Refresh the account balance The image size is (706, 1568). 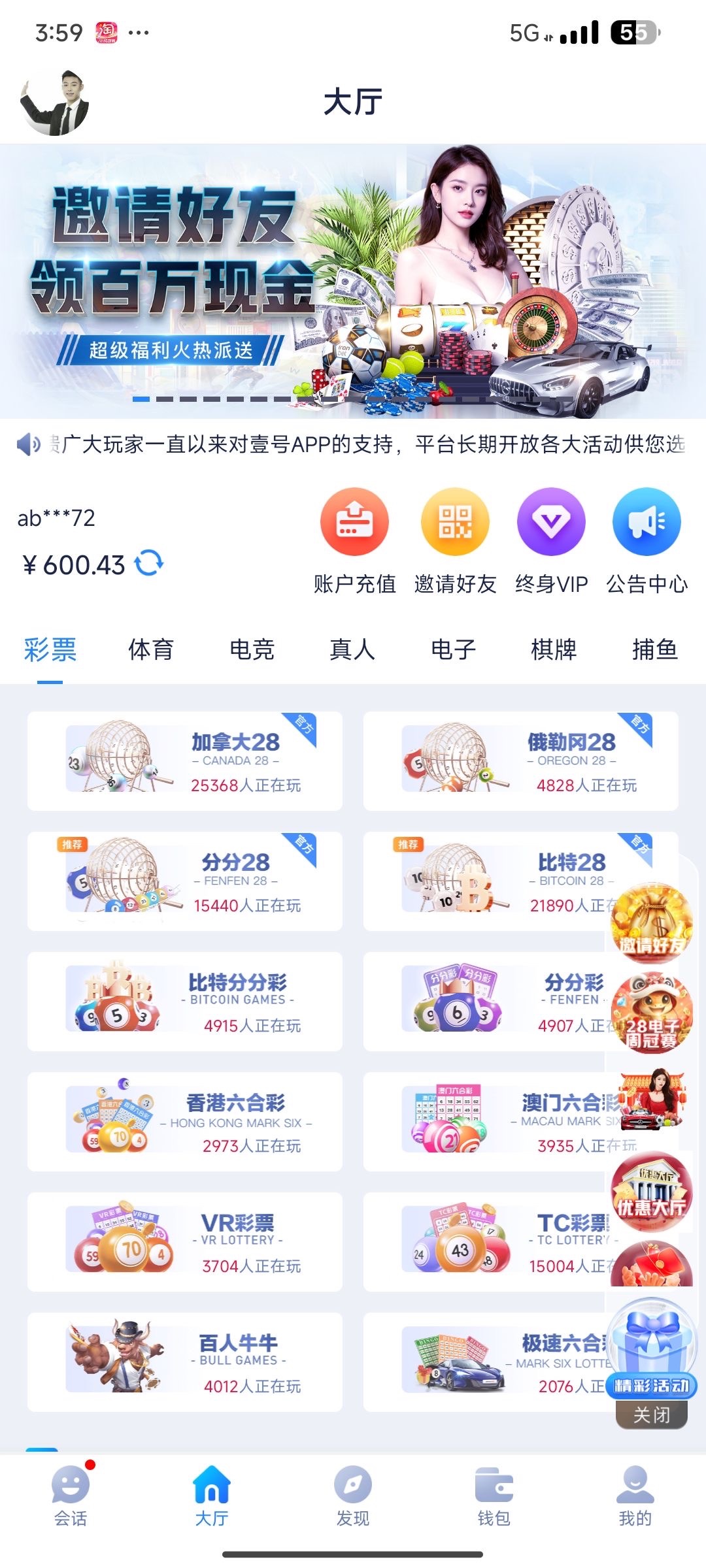pos(149,563)
